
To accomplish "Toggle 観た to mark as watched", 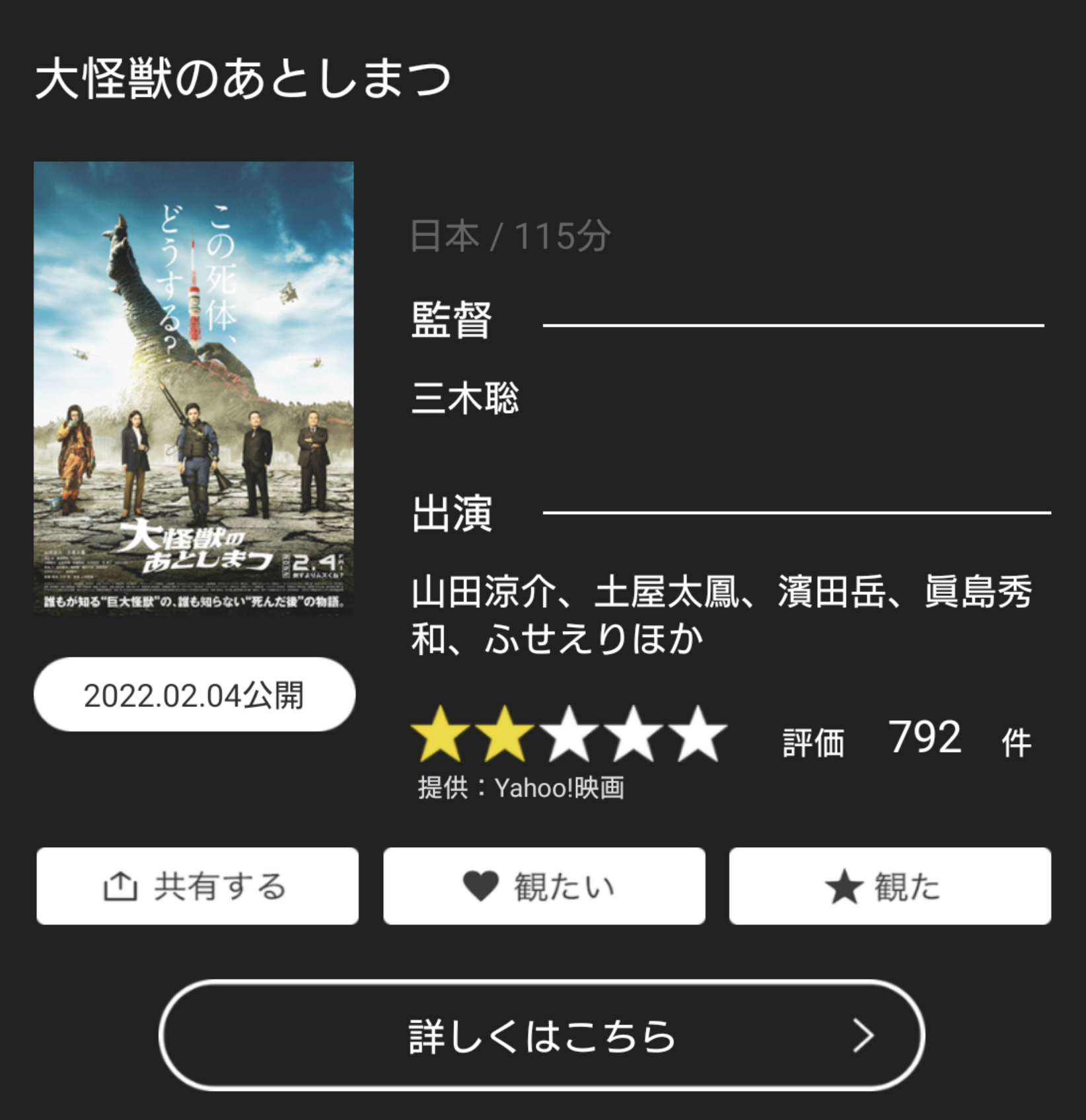I will 890,889.
